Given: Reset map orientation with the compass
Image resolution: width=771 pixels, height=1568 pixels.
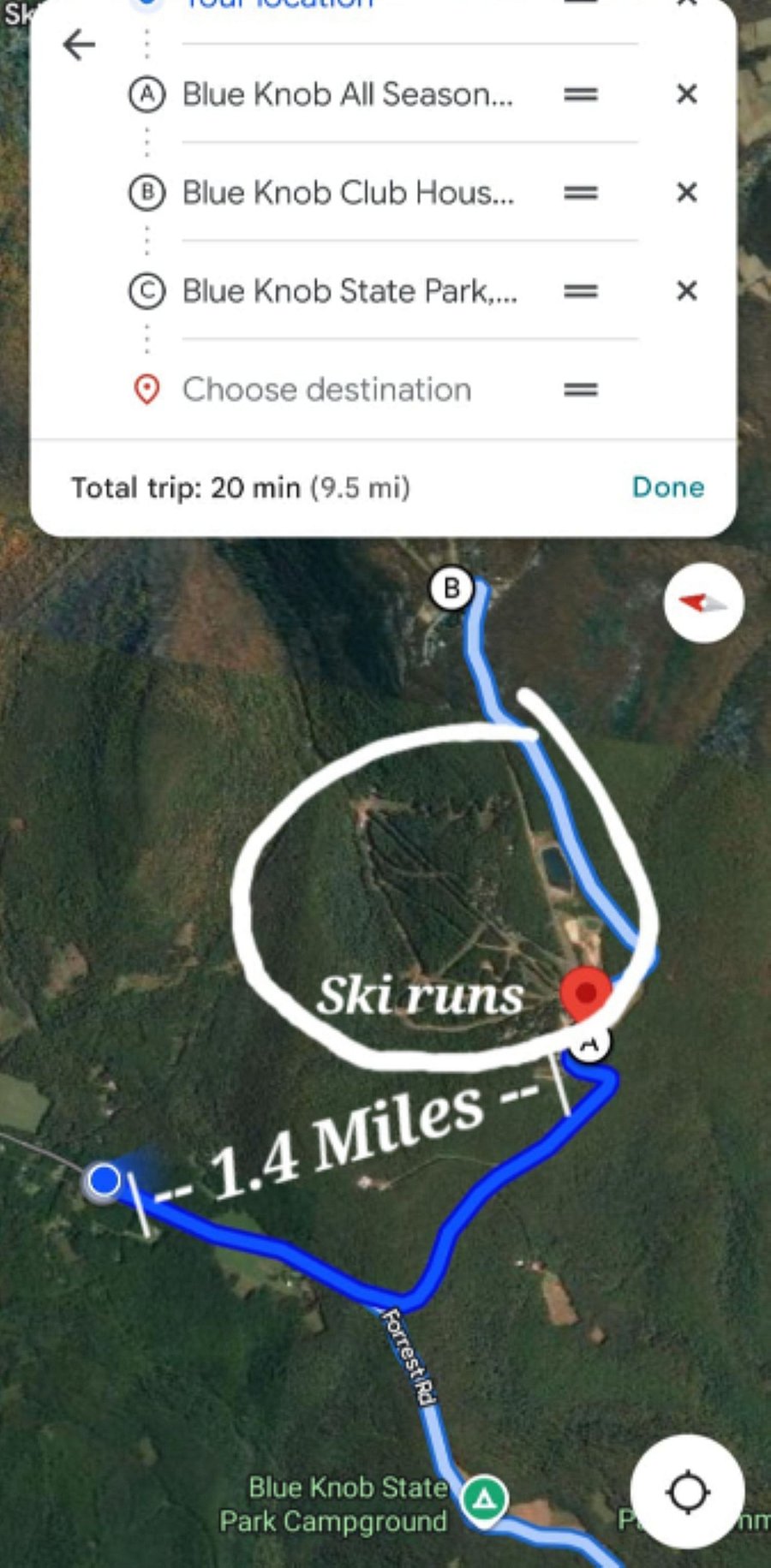Looking at the screenshot, I should point(703,603).
